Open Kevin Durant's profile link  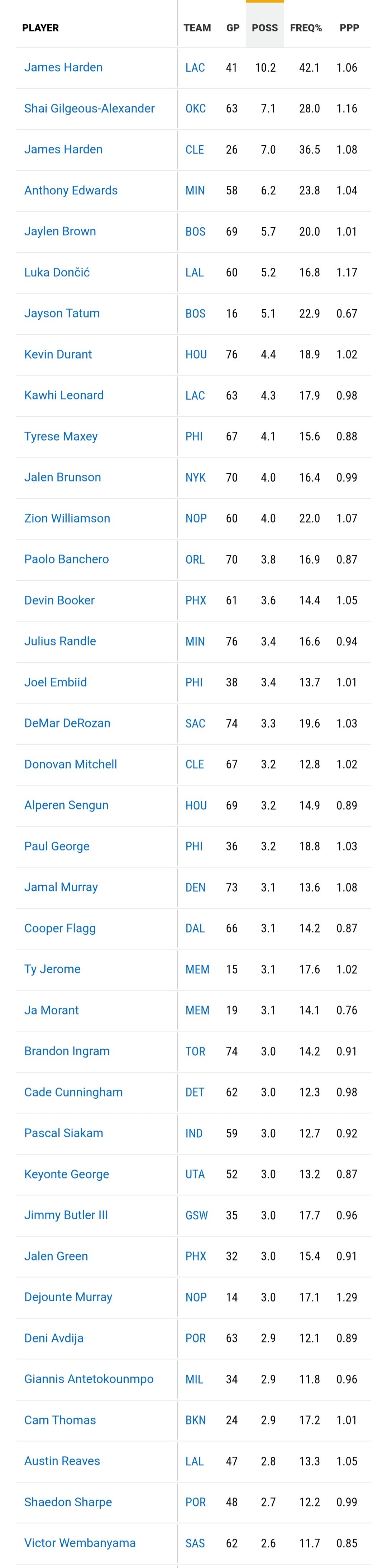(58, 354)
